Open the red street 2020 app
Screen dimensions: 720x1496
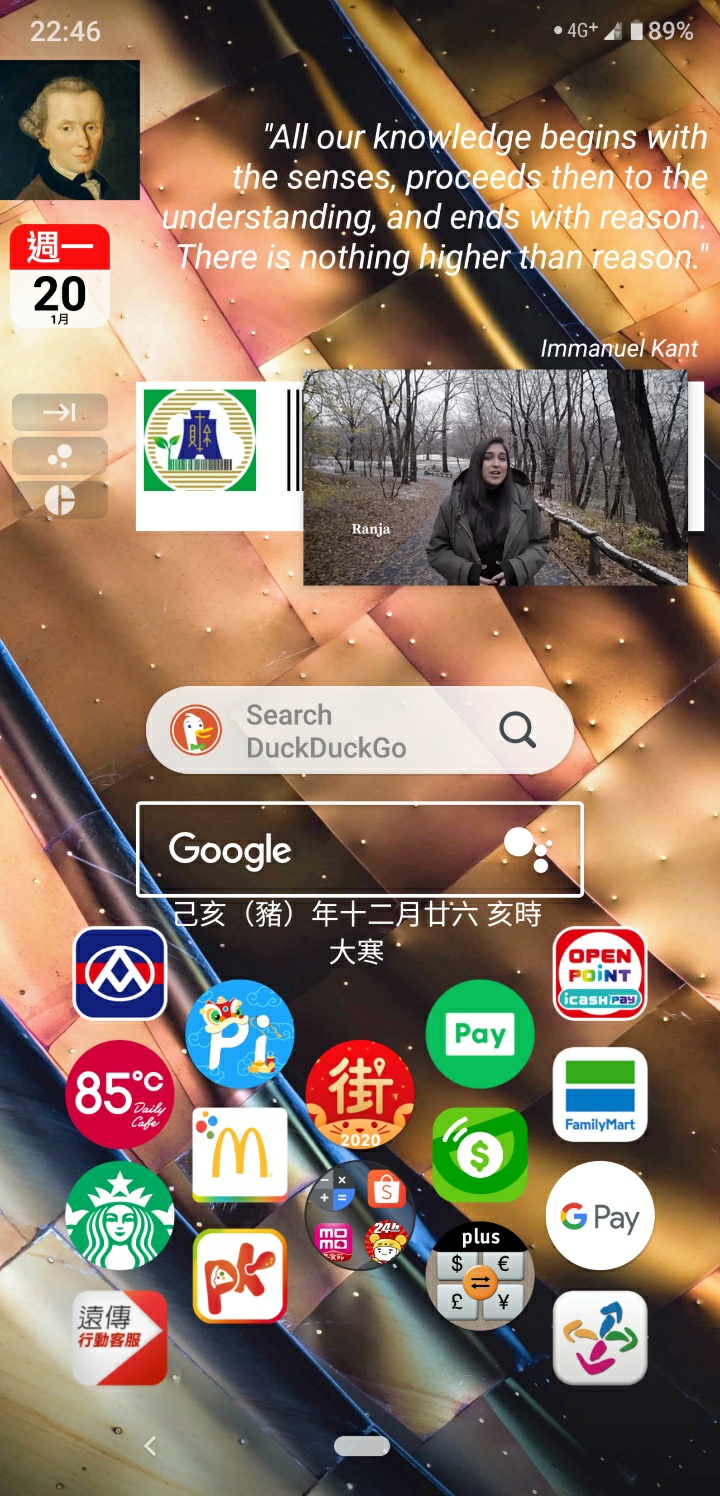click(x=359, y=1094)
